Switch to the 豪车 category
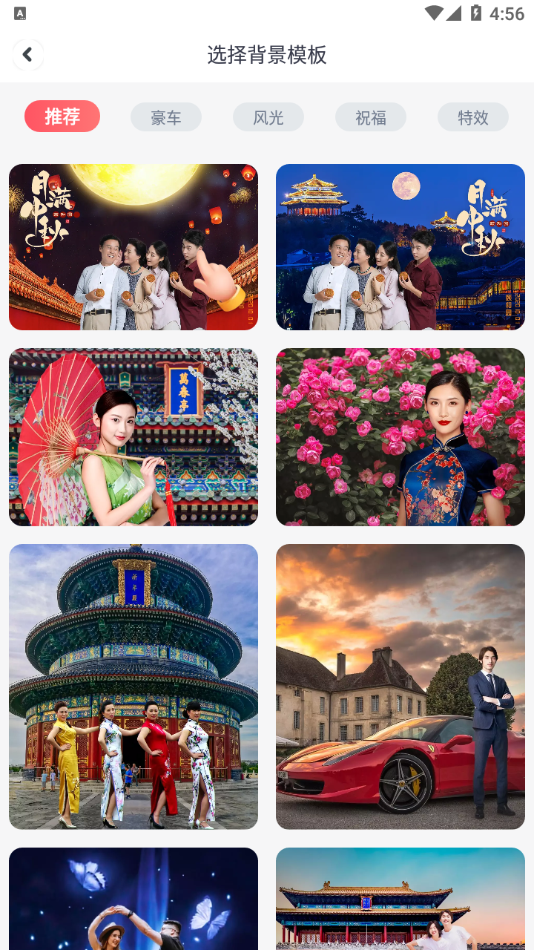The height and width of the screenshot is (950, 534). [166, 117]
